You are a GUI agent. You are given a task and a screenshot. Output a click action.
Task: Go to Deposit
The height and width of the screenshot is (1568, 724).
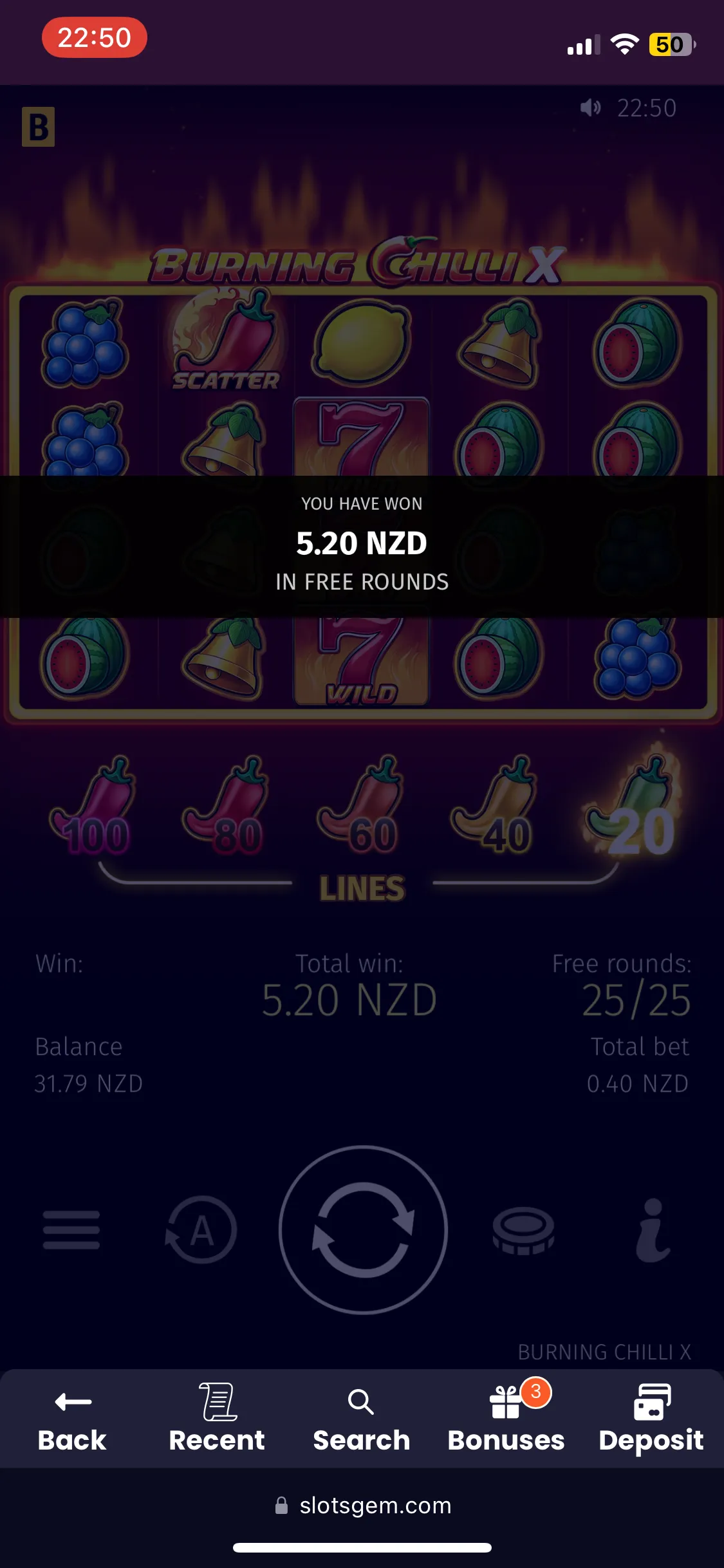pyautogui.click(x=651, y=1418)
